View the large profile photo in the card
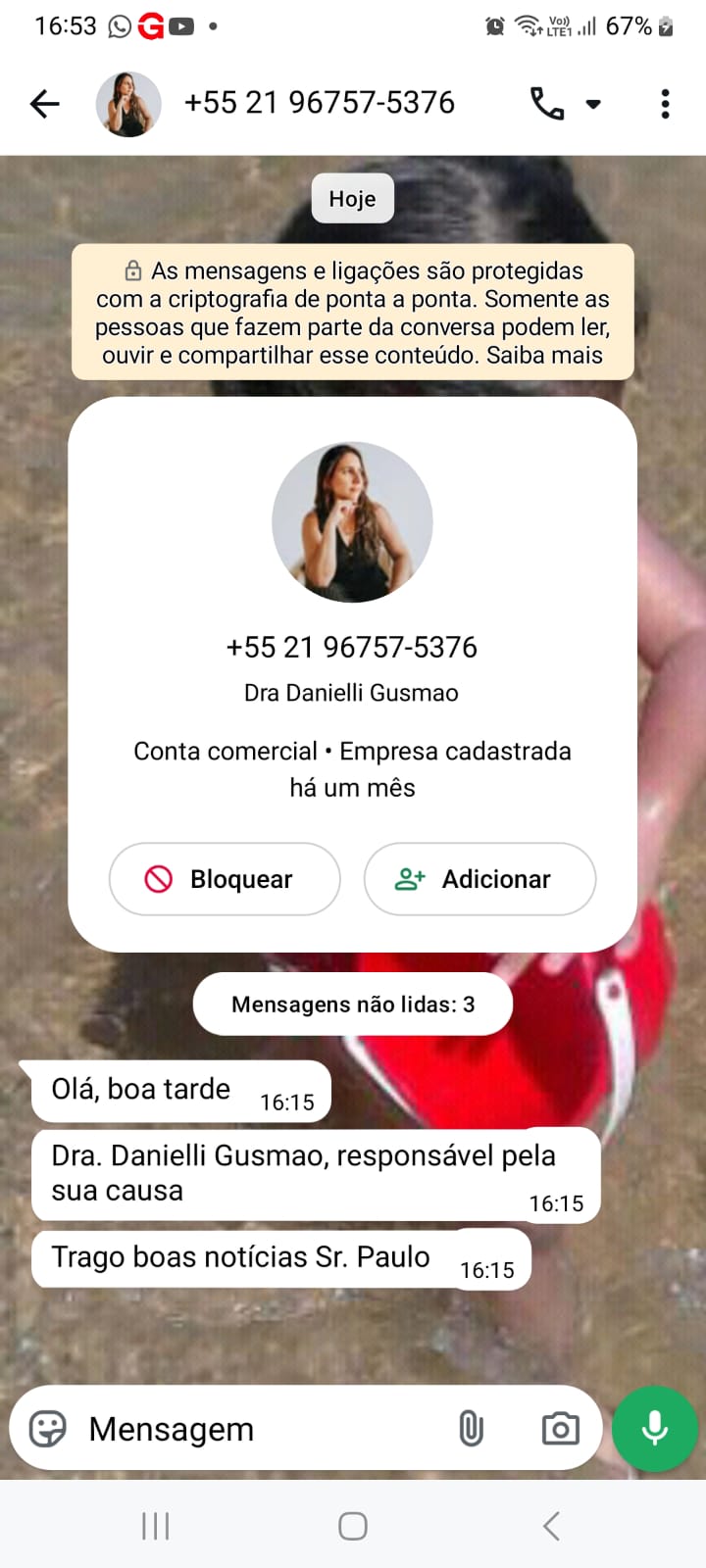Screen dimensions: 706x1568 pos(352,522)
